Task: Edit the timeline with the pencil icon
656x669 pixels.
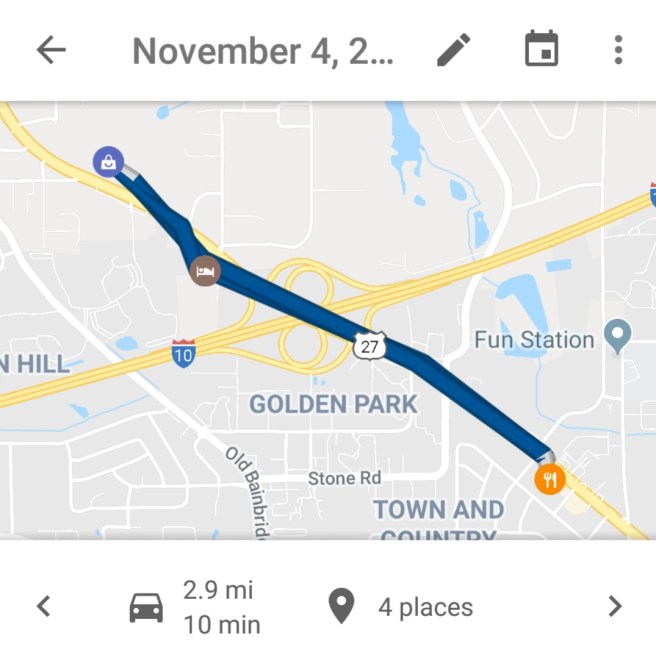Action: [x=453, y=50]
